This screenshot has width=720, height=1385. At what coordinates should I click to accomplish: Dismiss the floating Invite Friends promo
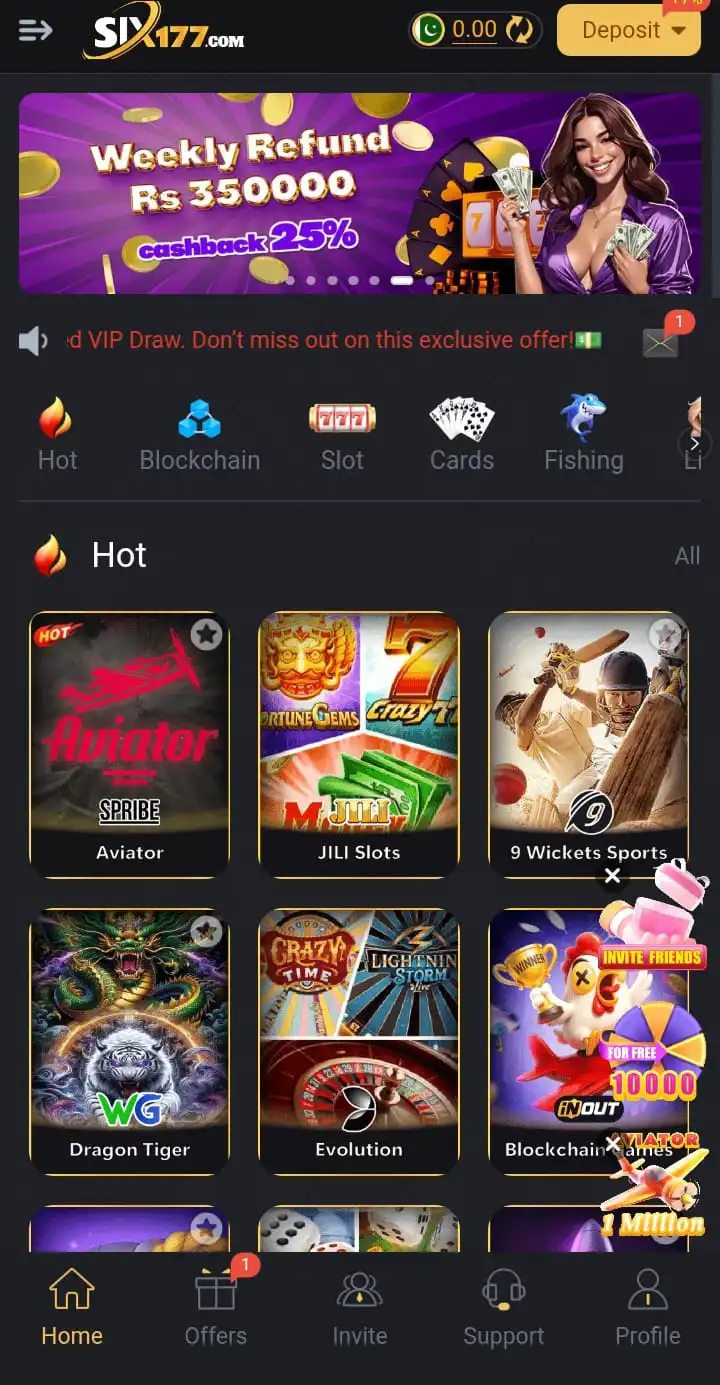[x=612, y=876]
